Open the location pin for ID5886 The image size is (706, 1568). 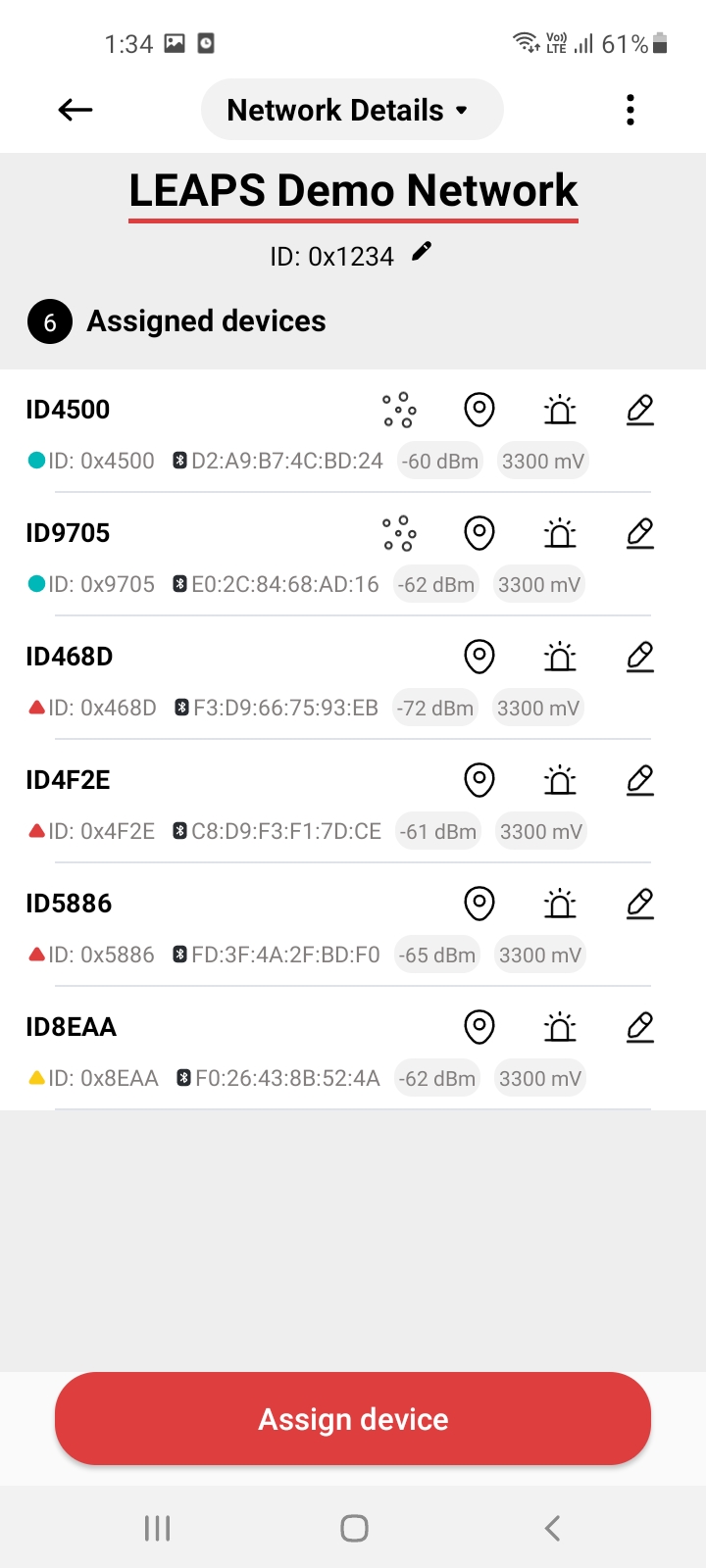click(479, 904)
